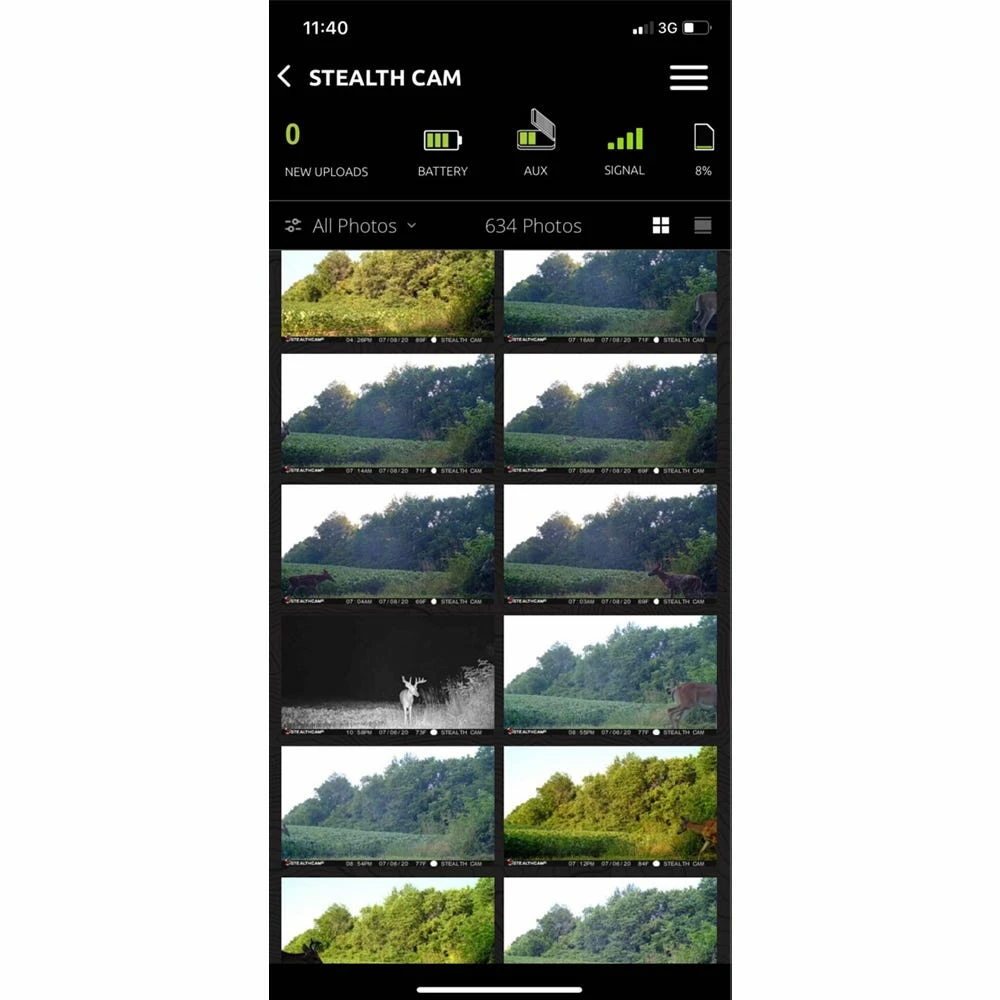1000x1000 pixels.
Task: Switch to grid view layout
Action: (661, 226)
